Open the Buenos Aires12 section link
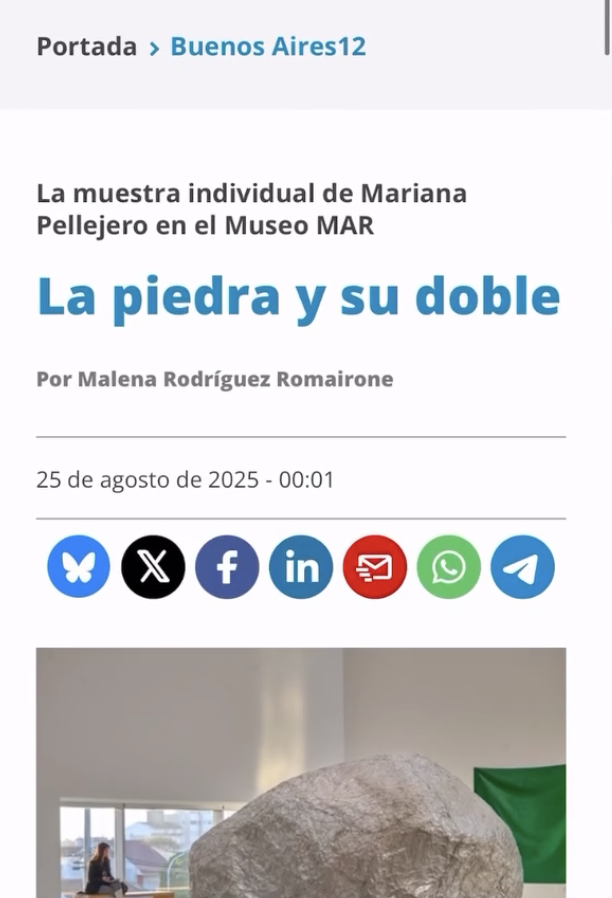The width and height of the screenshot is (612, 898). click(267, 46)
